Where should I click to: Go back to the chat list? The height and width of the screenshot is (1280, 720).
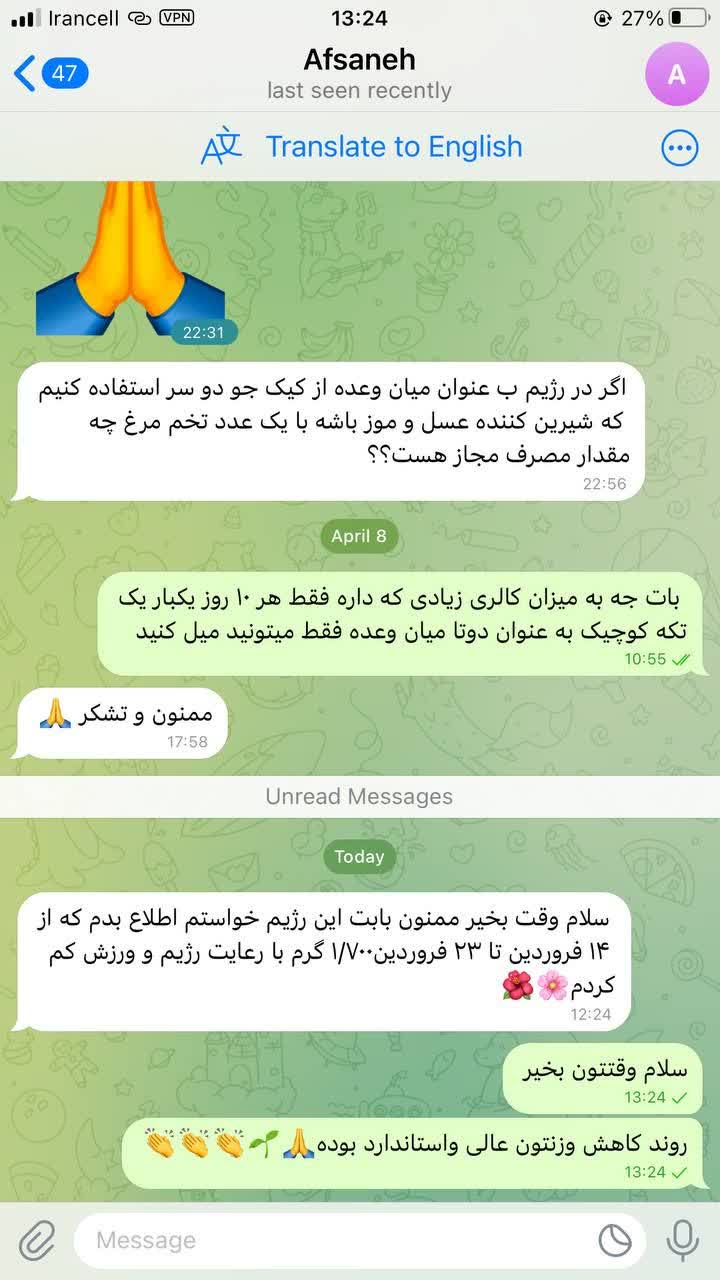coord(50,74)
